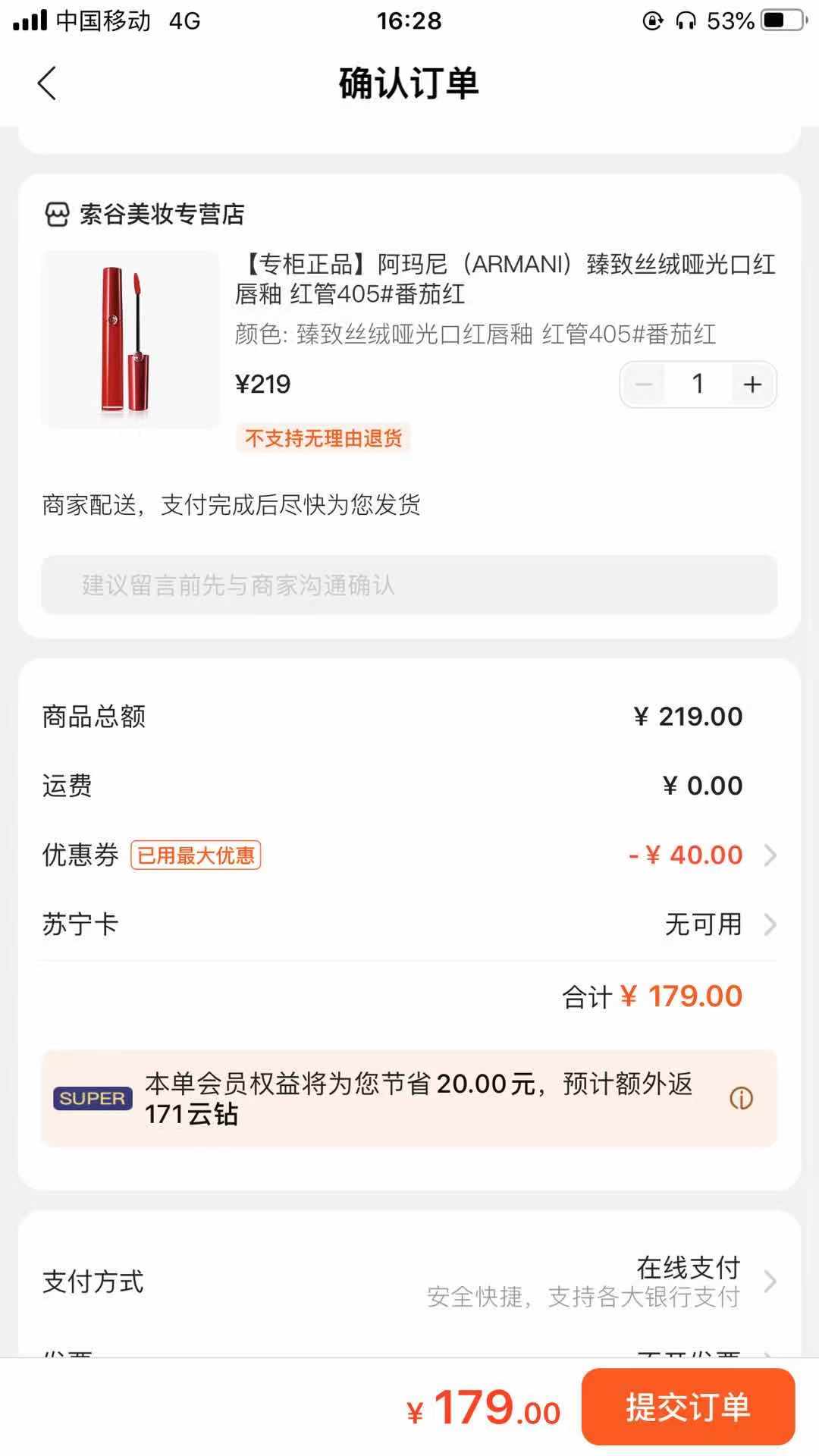Expand the 支付方式 payment method chevron
The height and width of the screenshot is (1456, 819).
773,1280
